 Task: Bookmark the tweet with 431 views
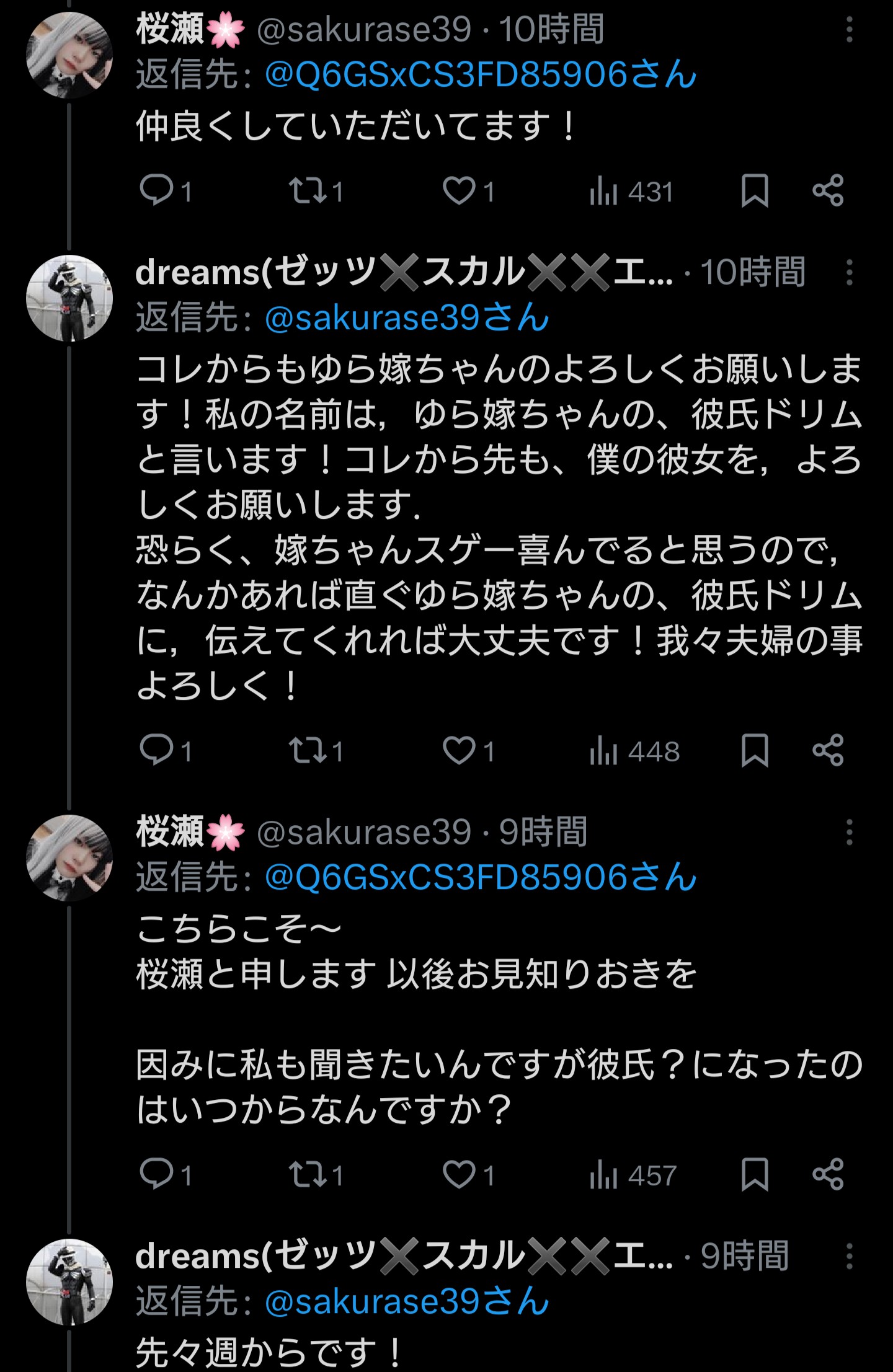[x=755, y=190]
